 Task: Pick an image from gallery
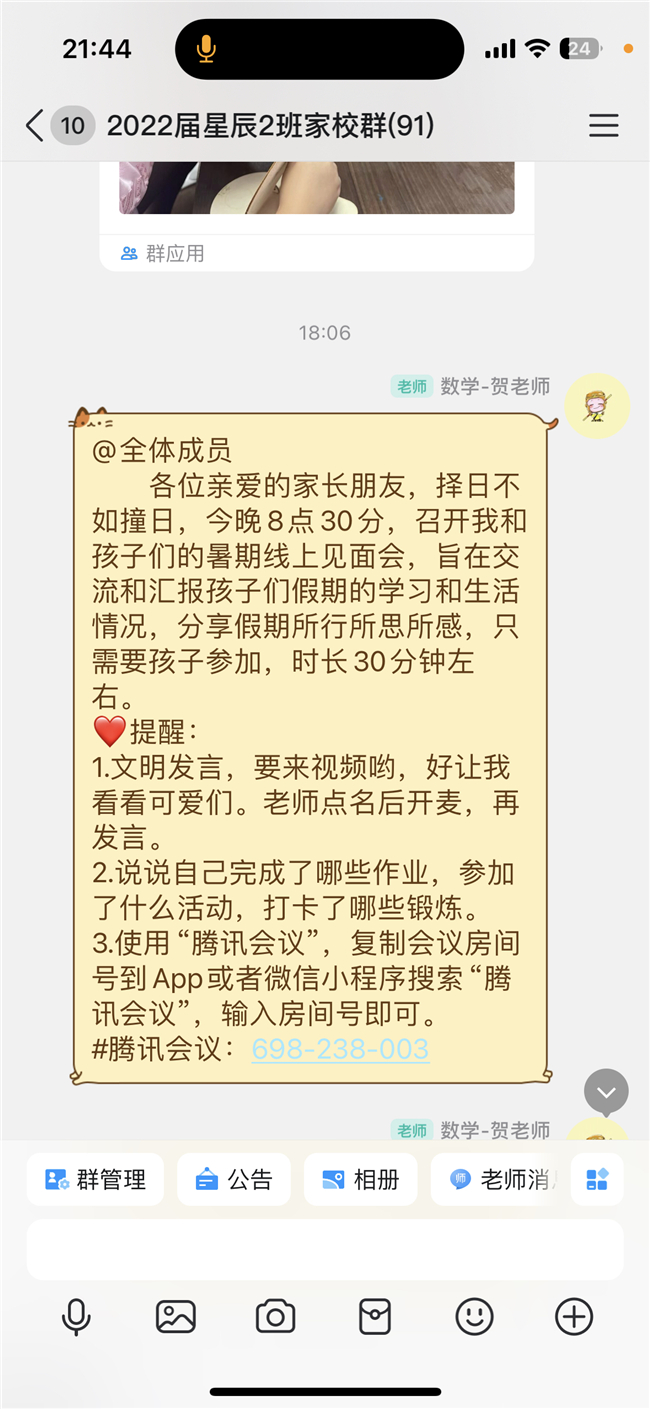176,1317
